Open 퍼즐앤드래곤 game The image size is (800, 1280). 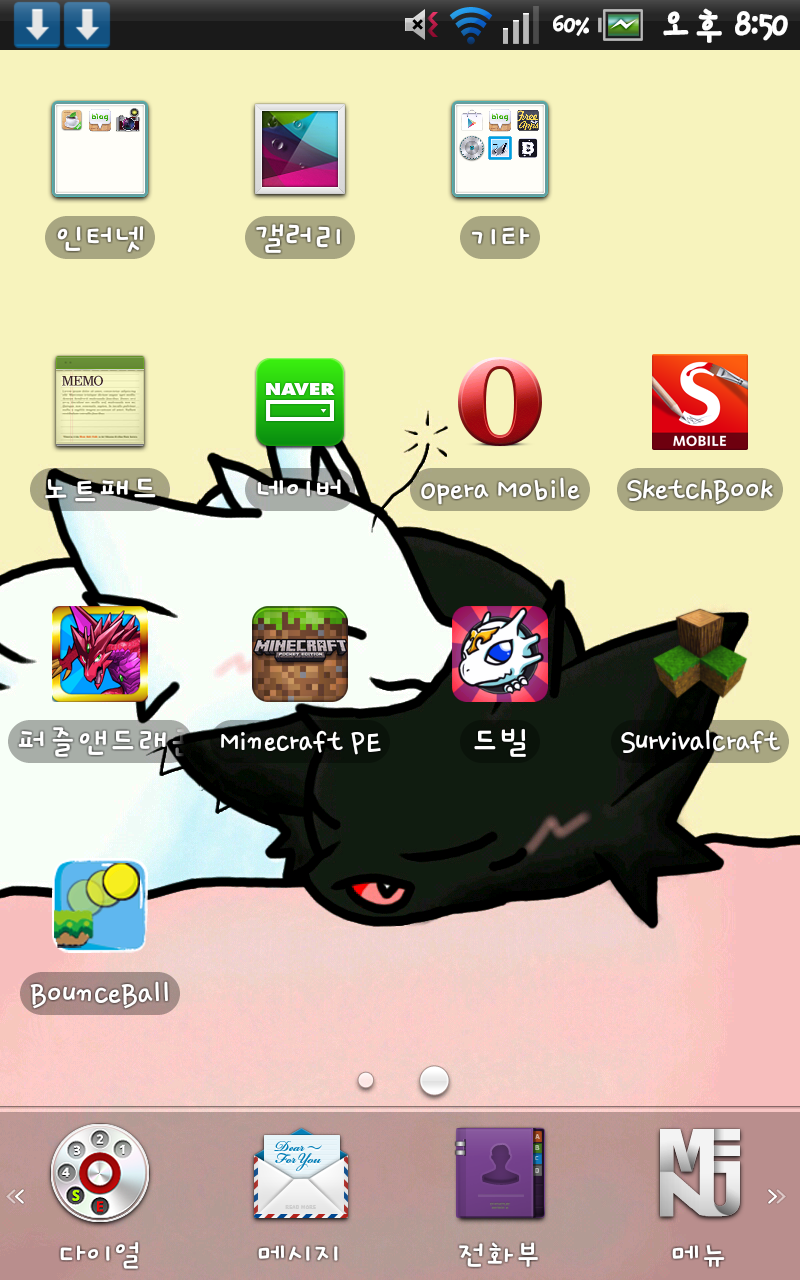[100, 654]
